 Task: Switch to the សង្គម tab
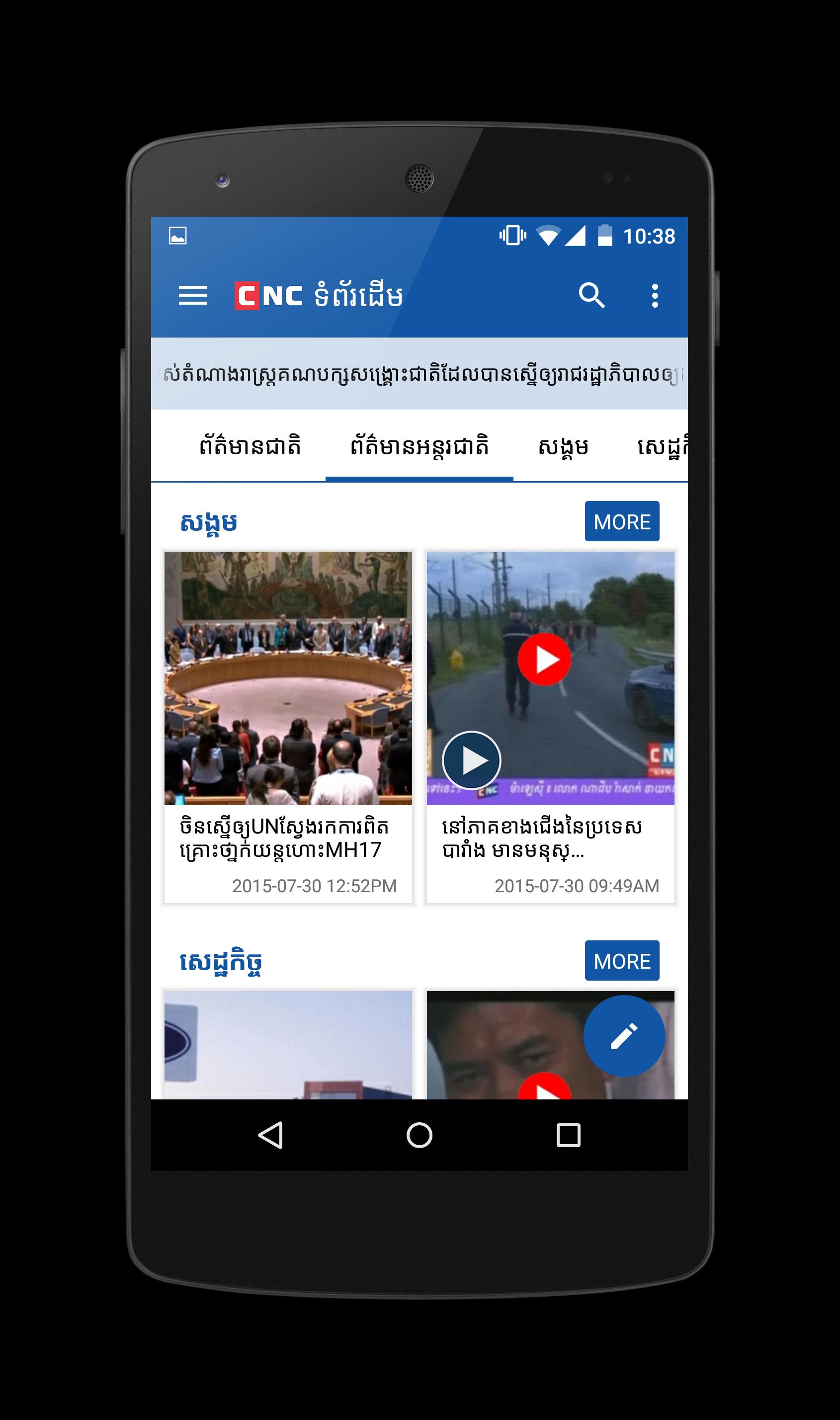coord(563,446)
